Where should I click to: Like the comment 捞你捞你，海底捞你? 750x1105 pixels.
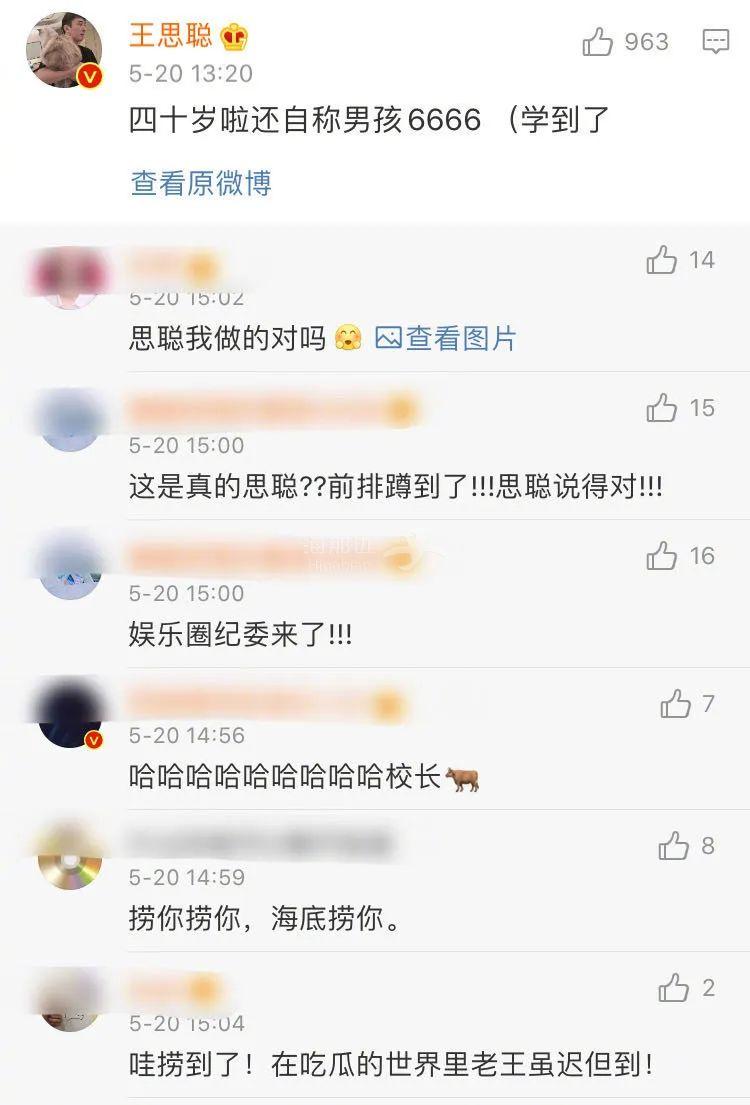(674, 847)
